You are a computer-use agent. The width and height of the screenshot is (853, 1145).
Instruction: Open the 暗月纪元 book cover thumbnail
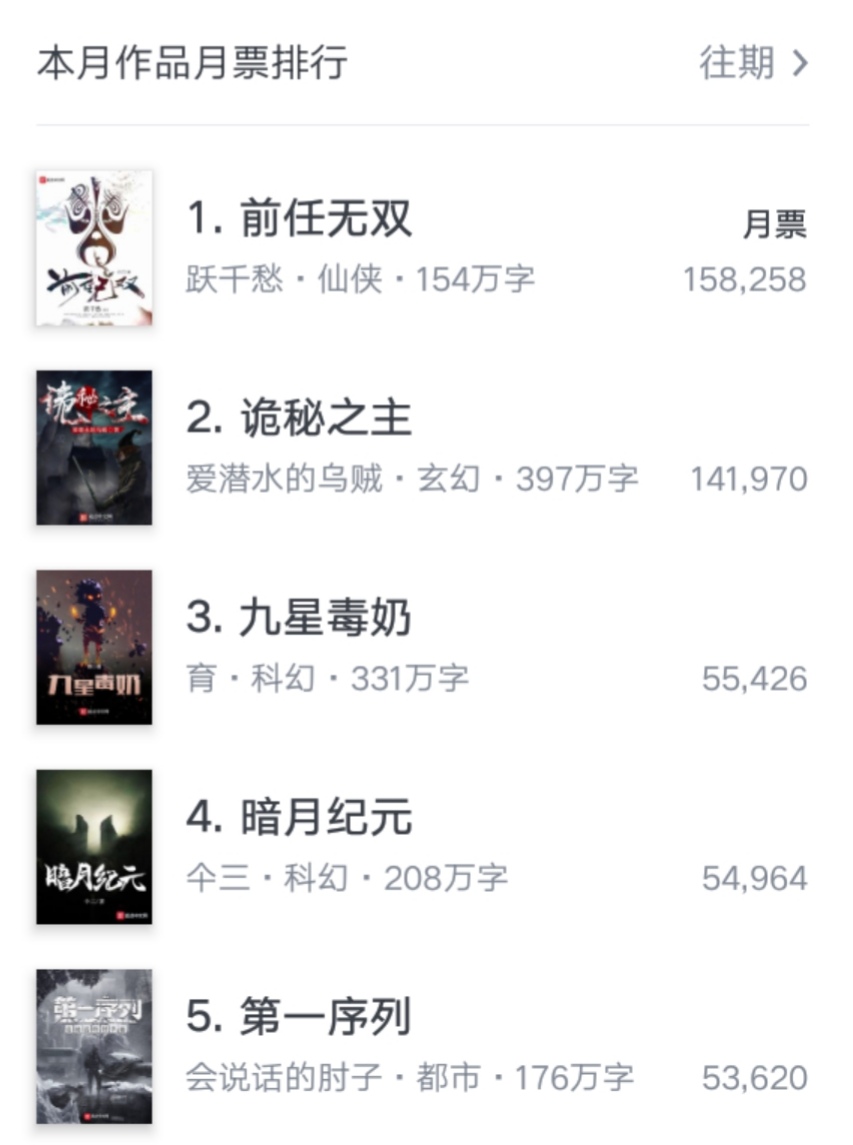[x=93, y=848]
